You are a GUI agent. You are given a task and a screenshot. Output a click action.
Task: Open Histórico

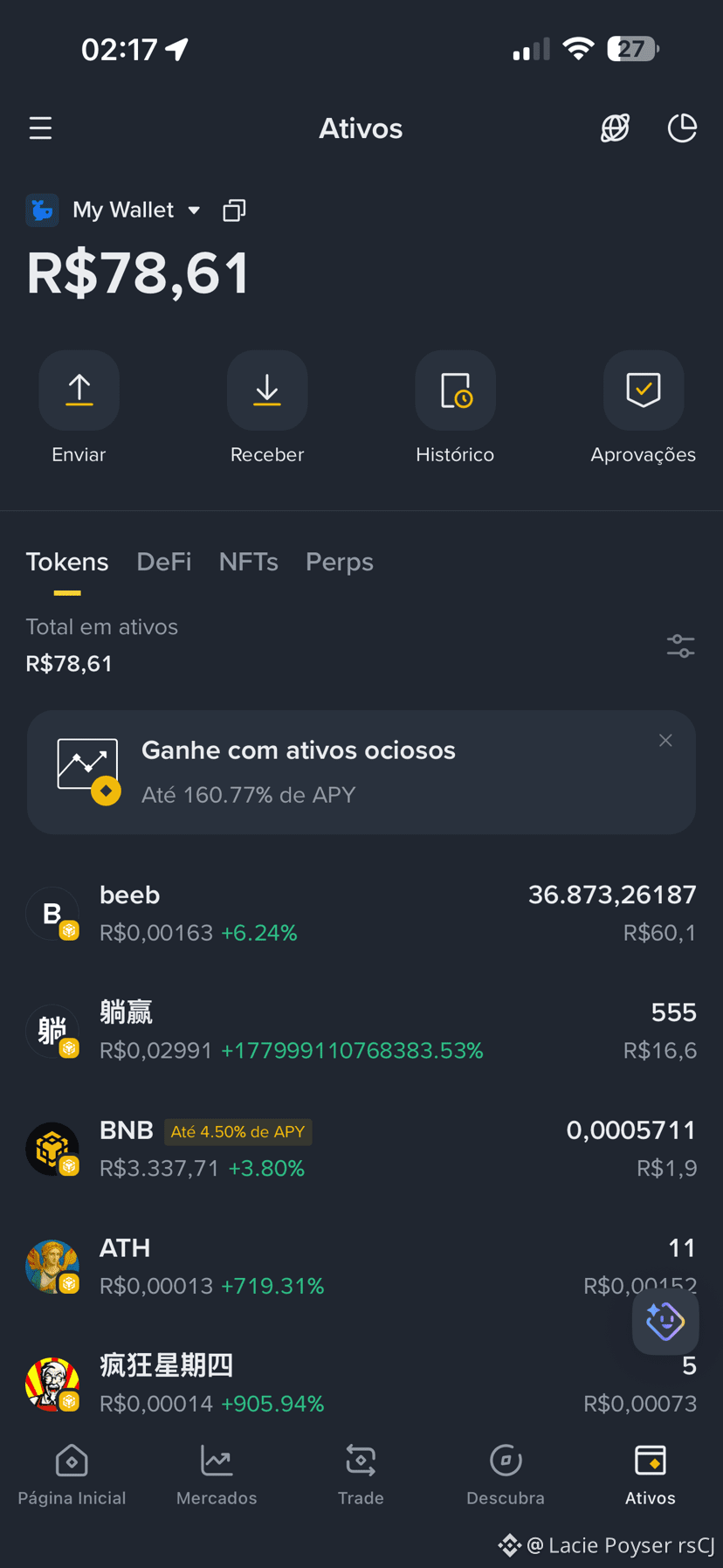(x=455, y=408)
